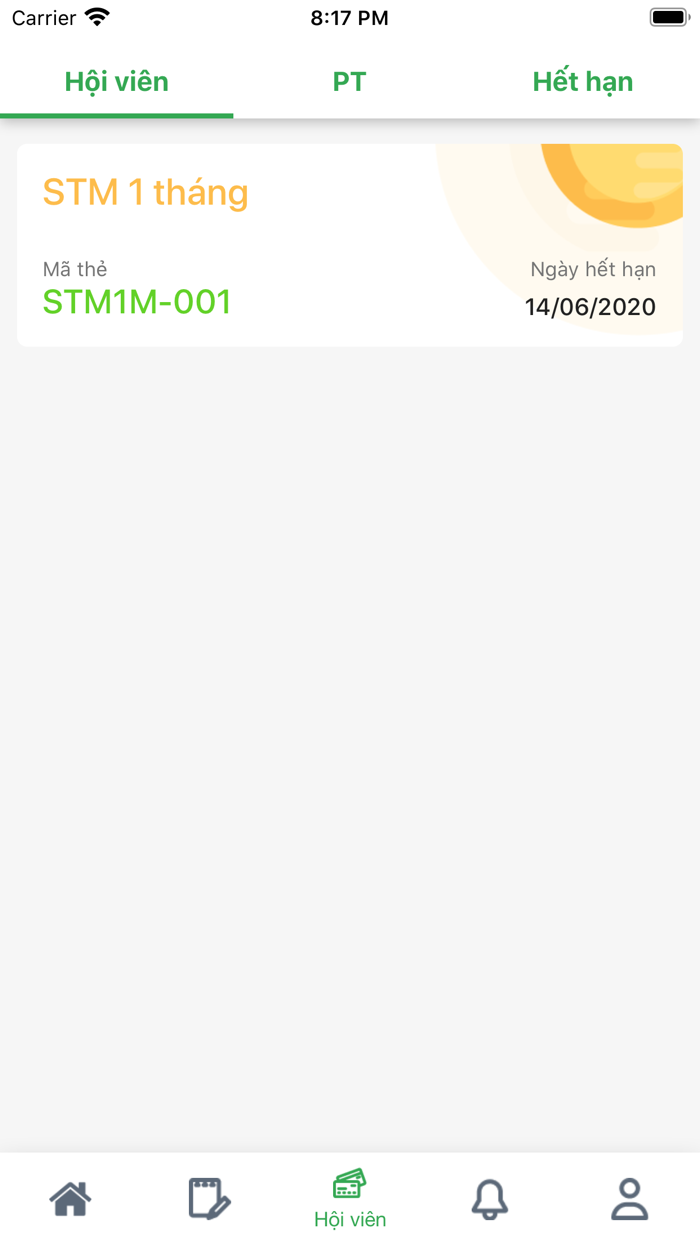Open the STM 1 tháng membership card
700x1244 pixels.
349,246
